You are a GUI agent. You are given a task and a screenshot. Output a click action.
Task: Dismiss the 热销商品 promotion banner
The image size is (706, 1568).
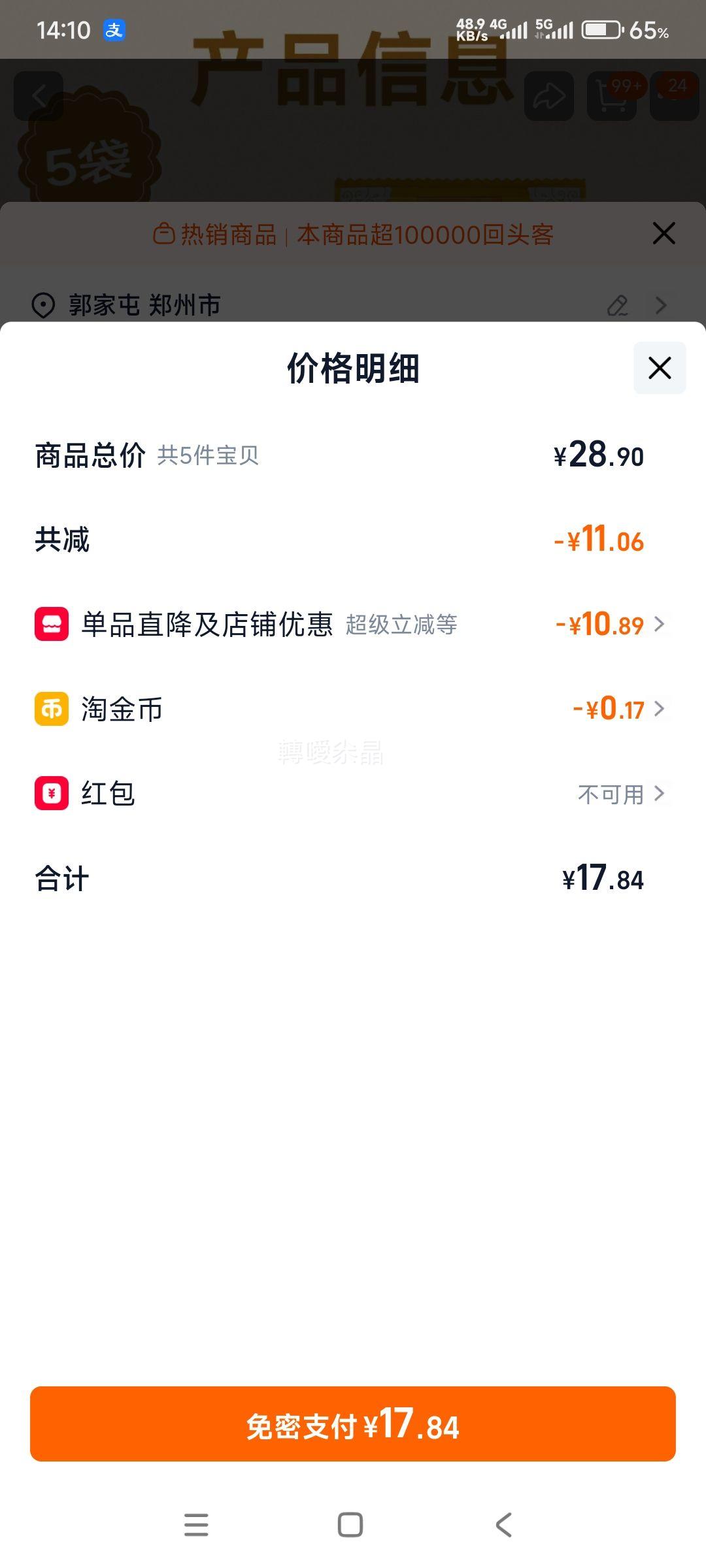pos(663,233)
